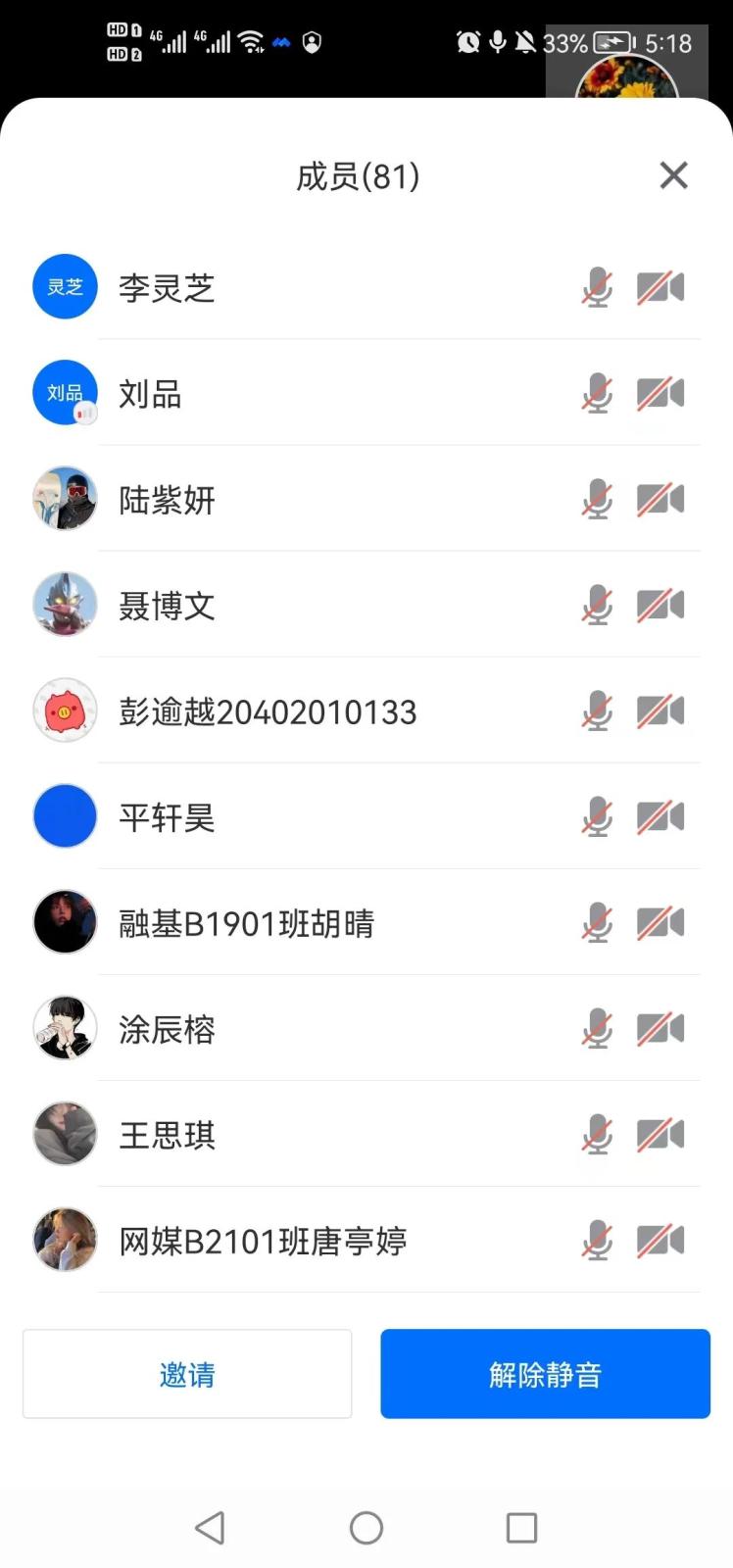The height and width of the screenshot is (1568, 733).
Task: Go back with the system back button
Action: click(210, 1527)
